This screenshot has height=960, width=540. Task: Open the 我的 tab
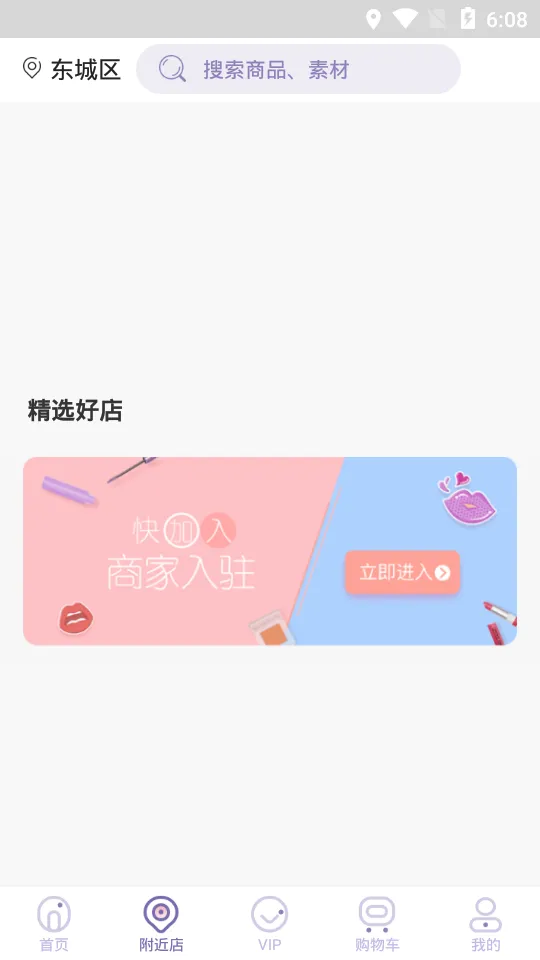click(x=486, y=924)
